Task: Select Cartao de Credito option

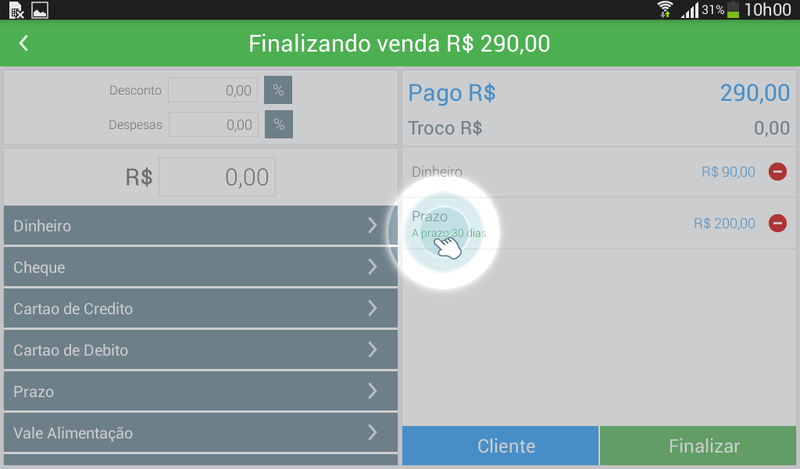Action: 200,309
